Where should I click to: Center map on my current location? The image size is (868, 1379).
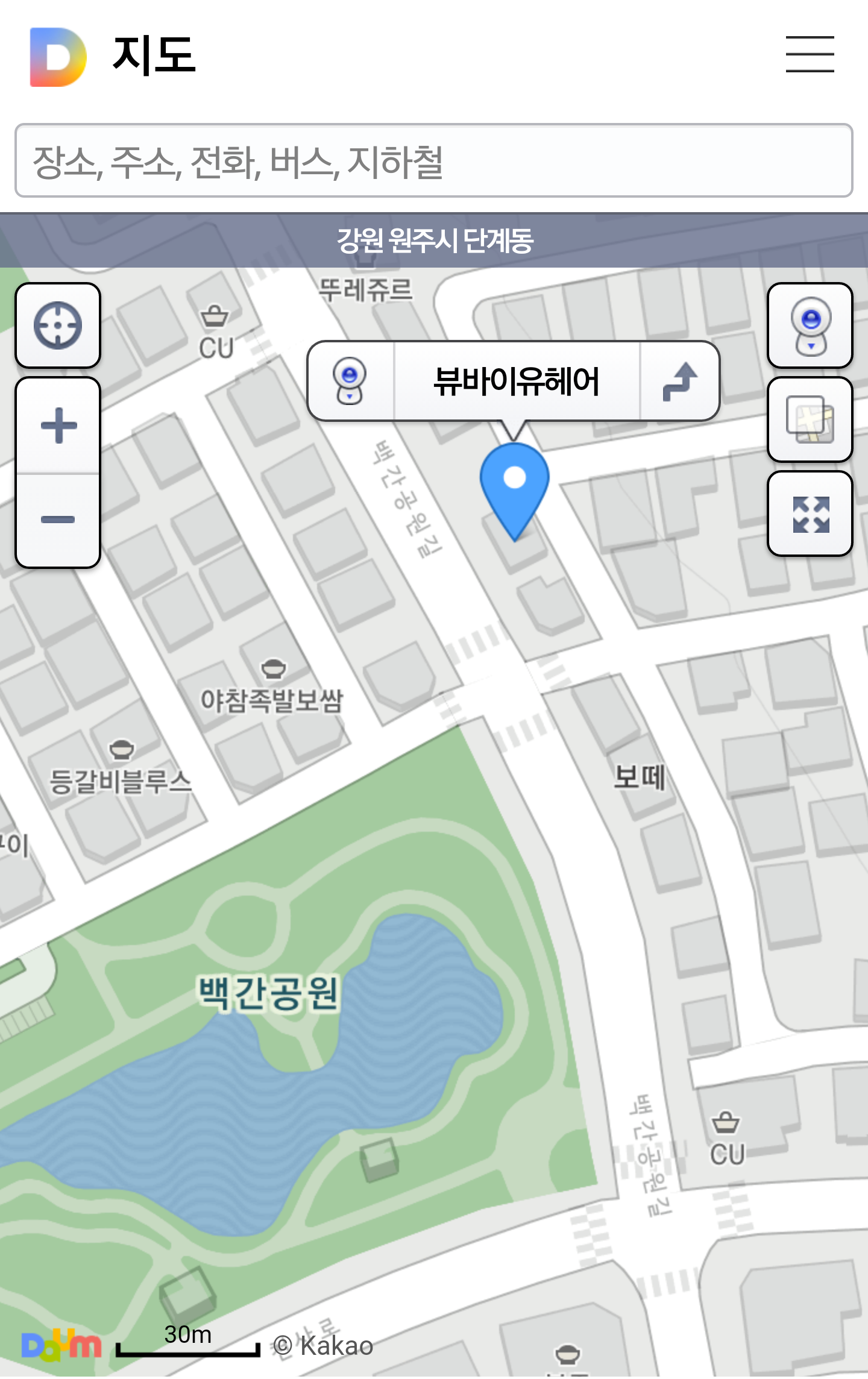[58, 325]
